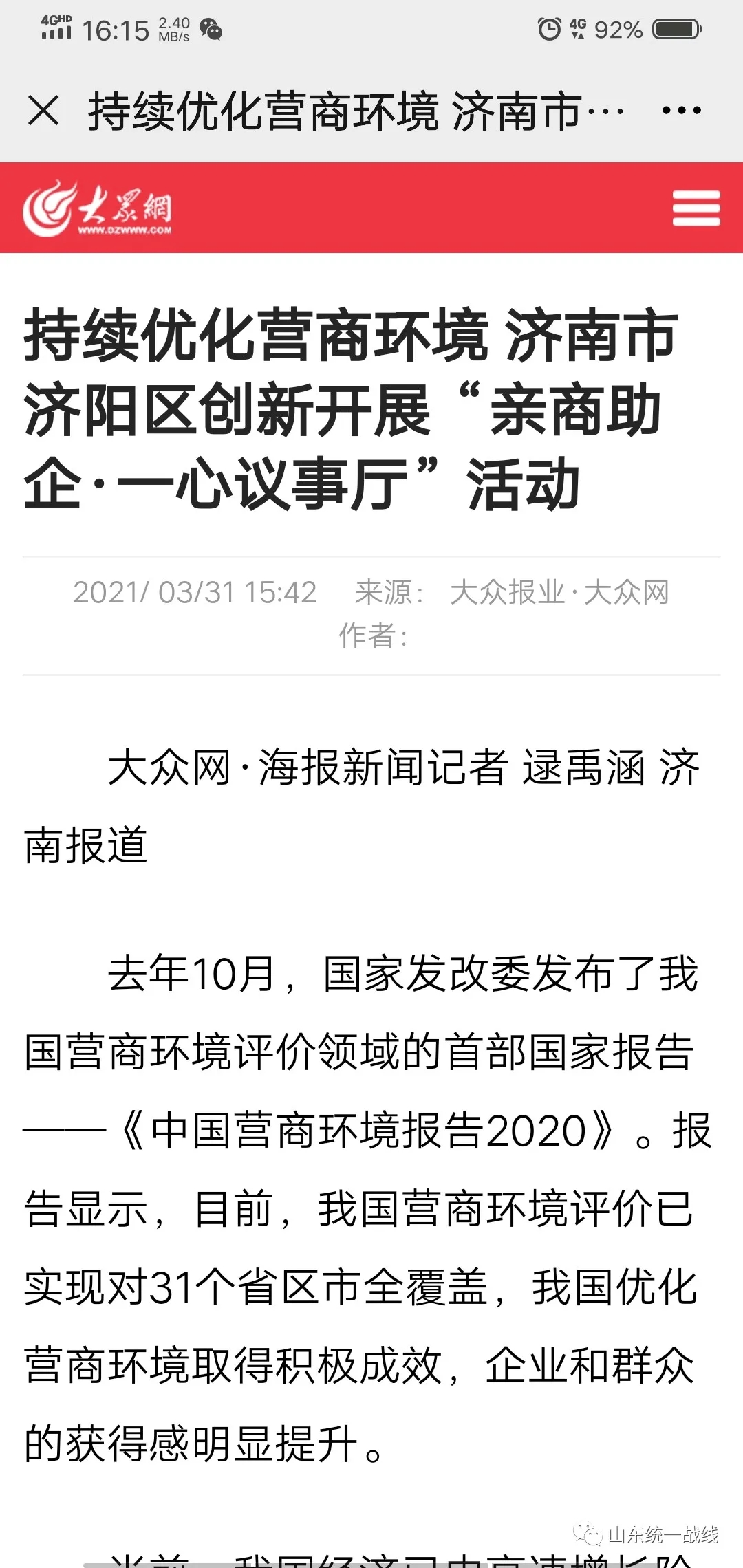Image resolution: width=743 pixels, height=1568 pixels.
Task: Go to the 大众网 homepage logo
Action: point(97,208)
